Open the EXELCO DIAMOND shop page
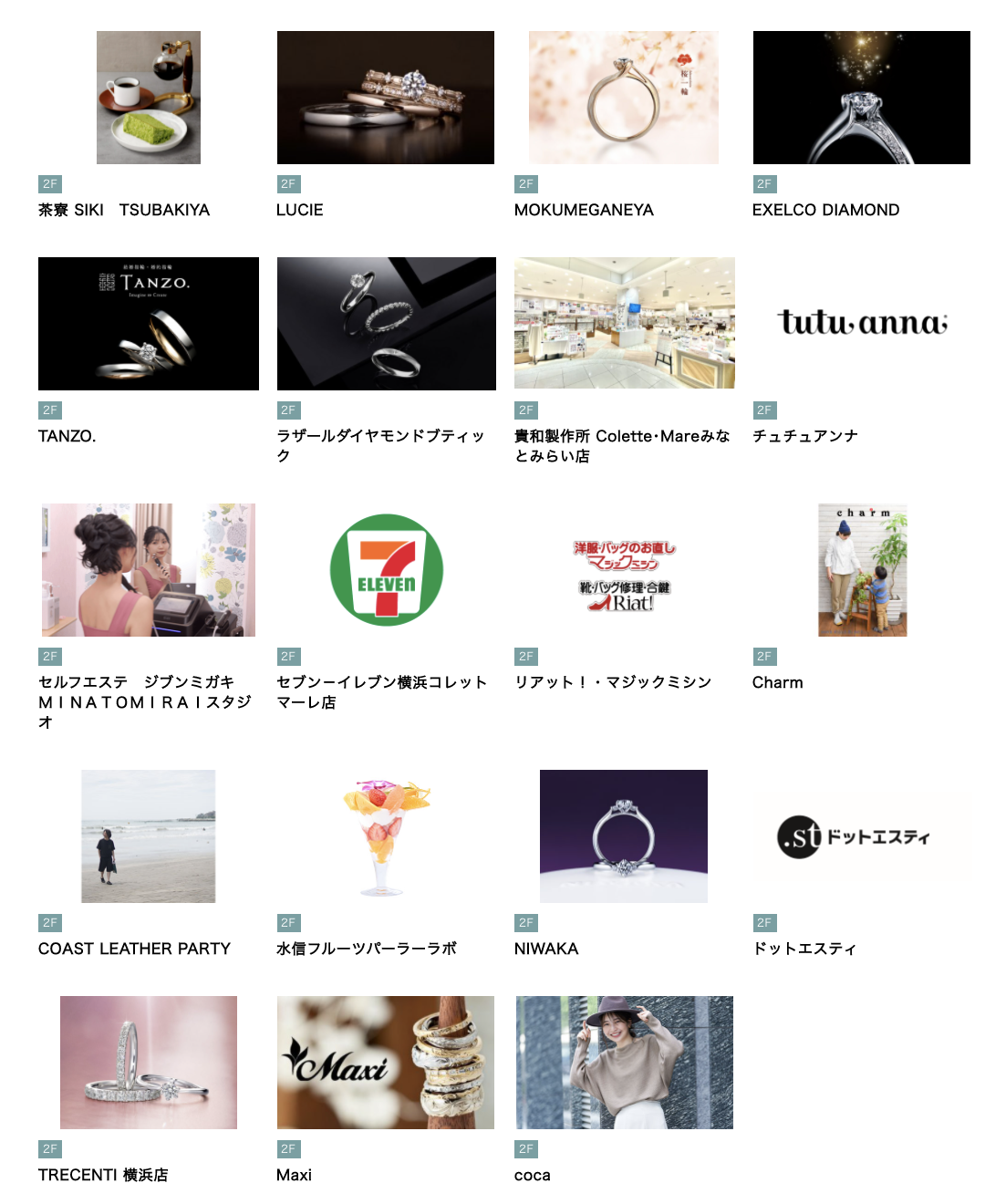The image size is (985, 1204). (861, 99)
